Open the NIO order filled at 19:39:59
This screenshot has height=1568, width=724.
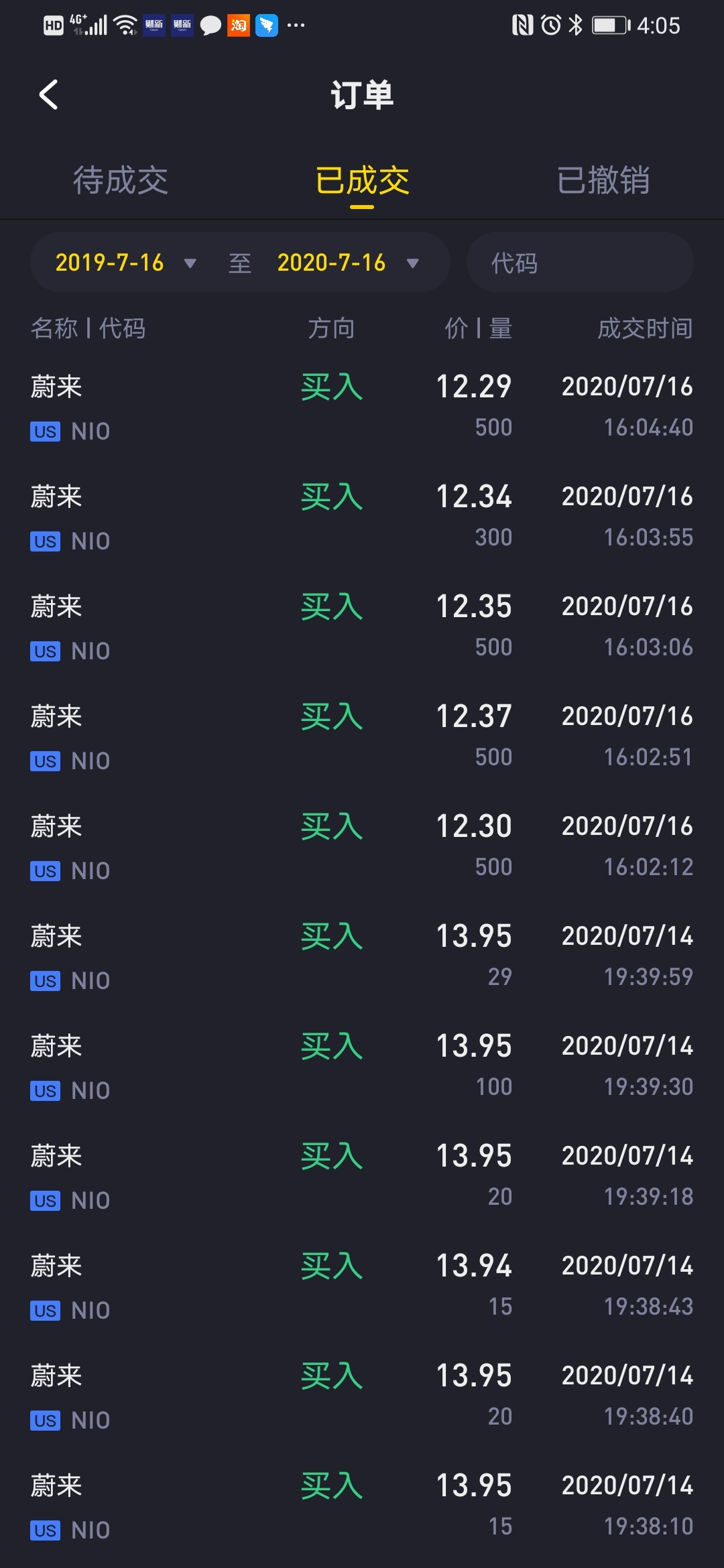click(362, 956)
